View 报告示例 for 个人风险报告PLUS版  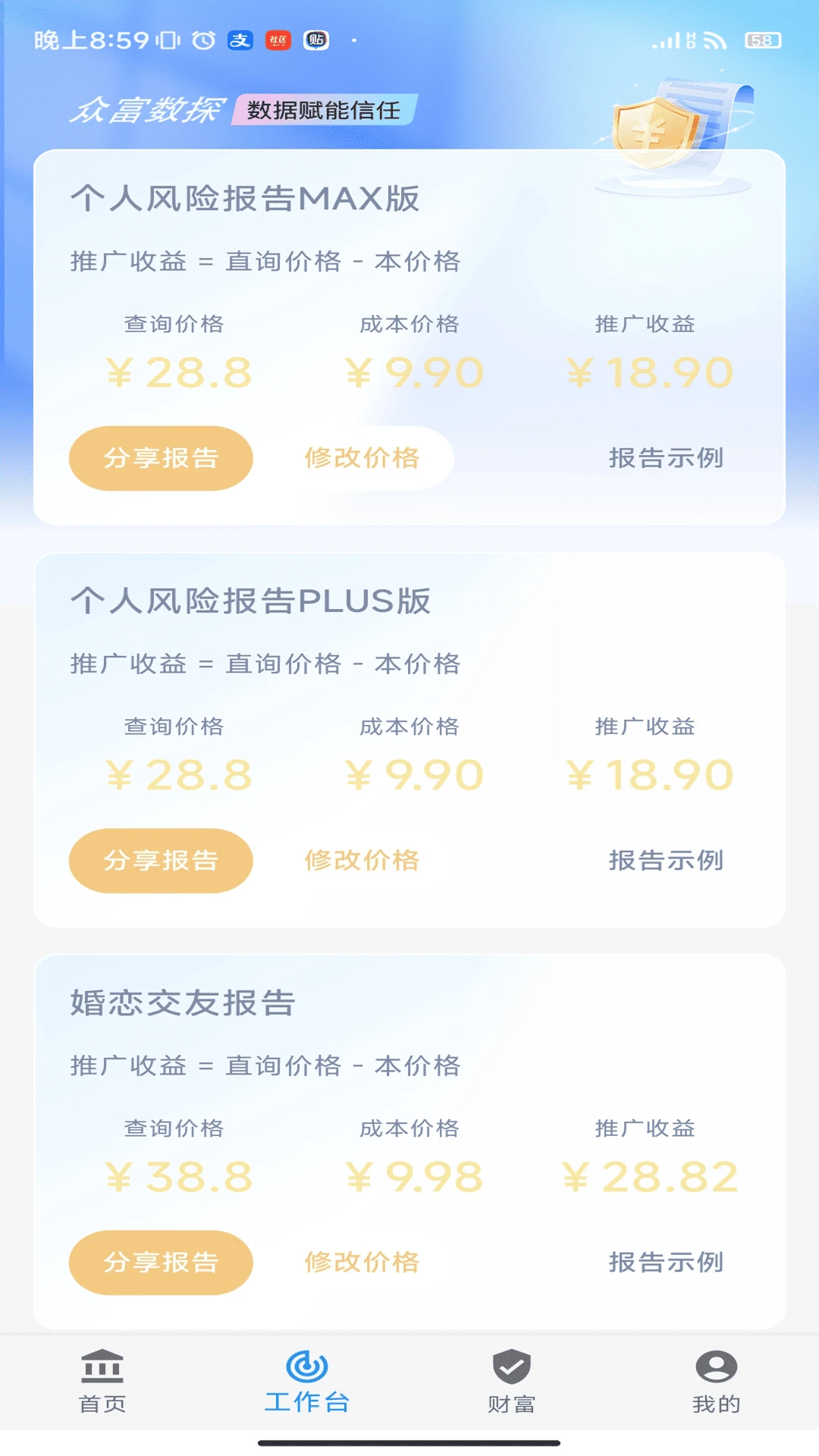666,861
